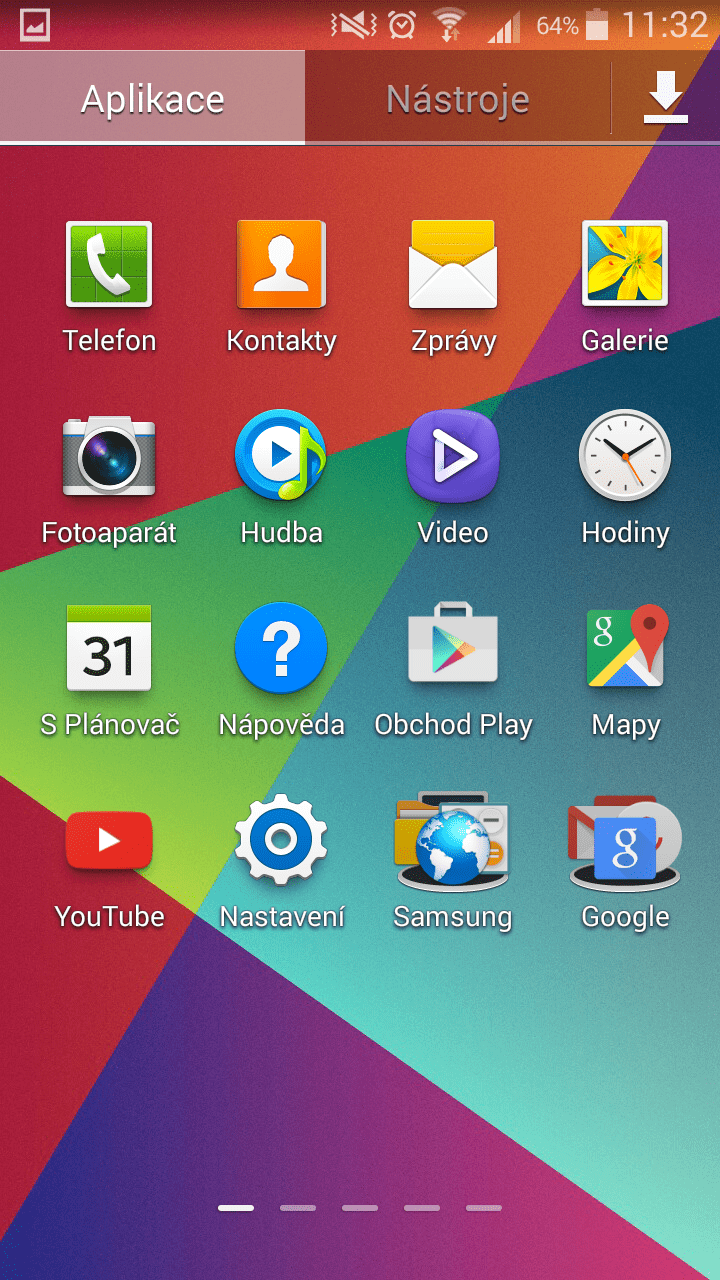Select the Aplikace tab
This screenshot has width=720, height=1280.
152,99
